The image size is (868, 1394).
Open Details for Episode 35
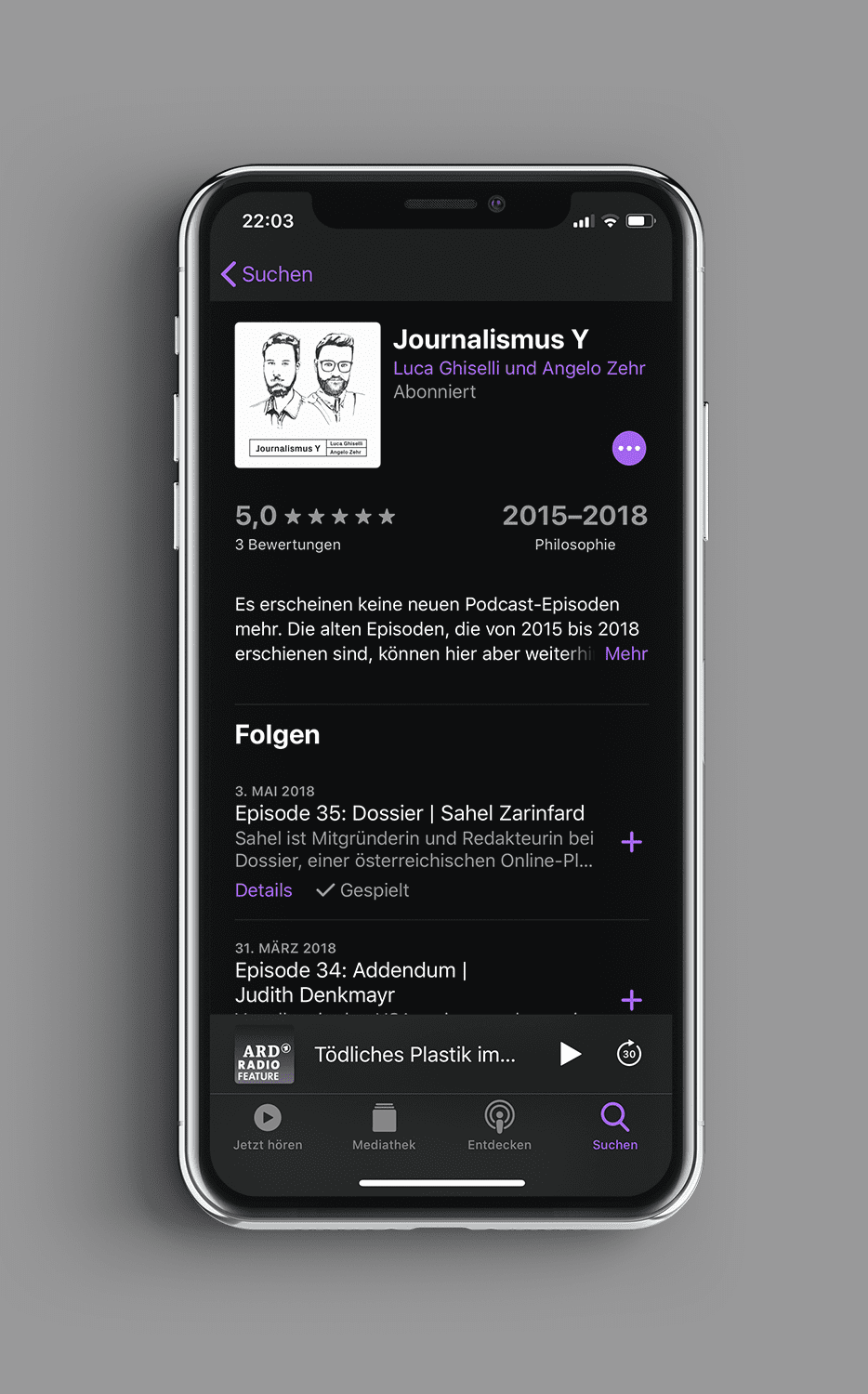[x=263, y=890]
